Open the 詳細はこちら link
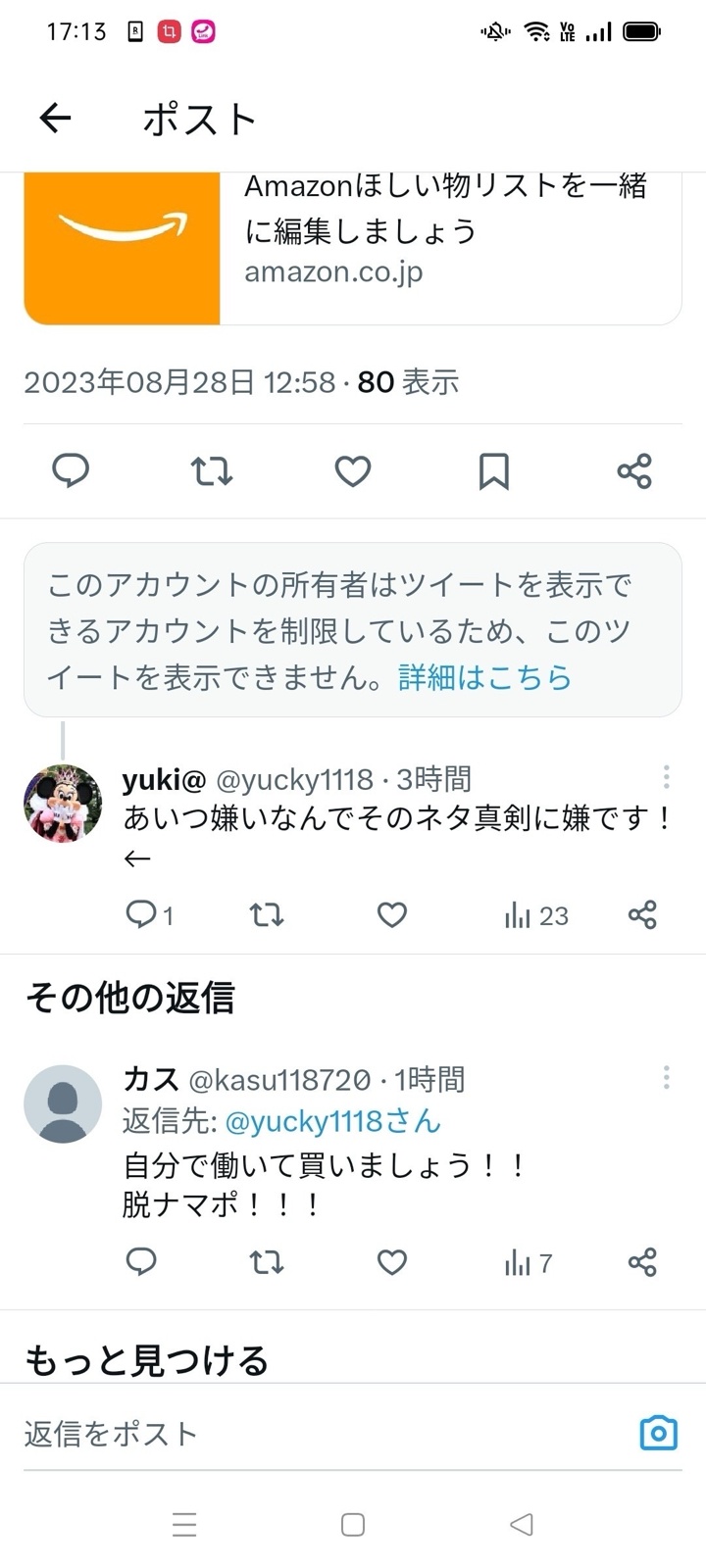This screenshot has width=706, height=1568. (484, 677)
